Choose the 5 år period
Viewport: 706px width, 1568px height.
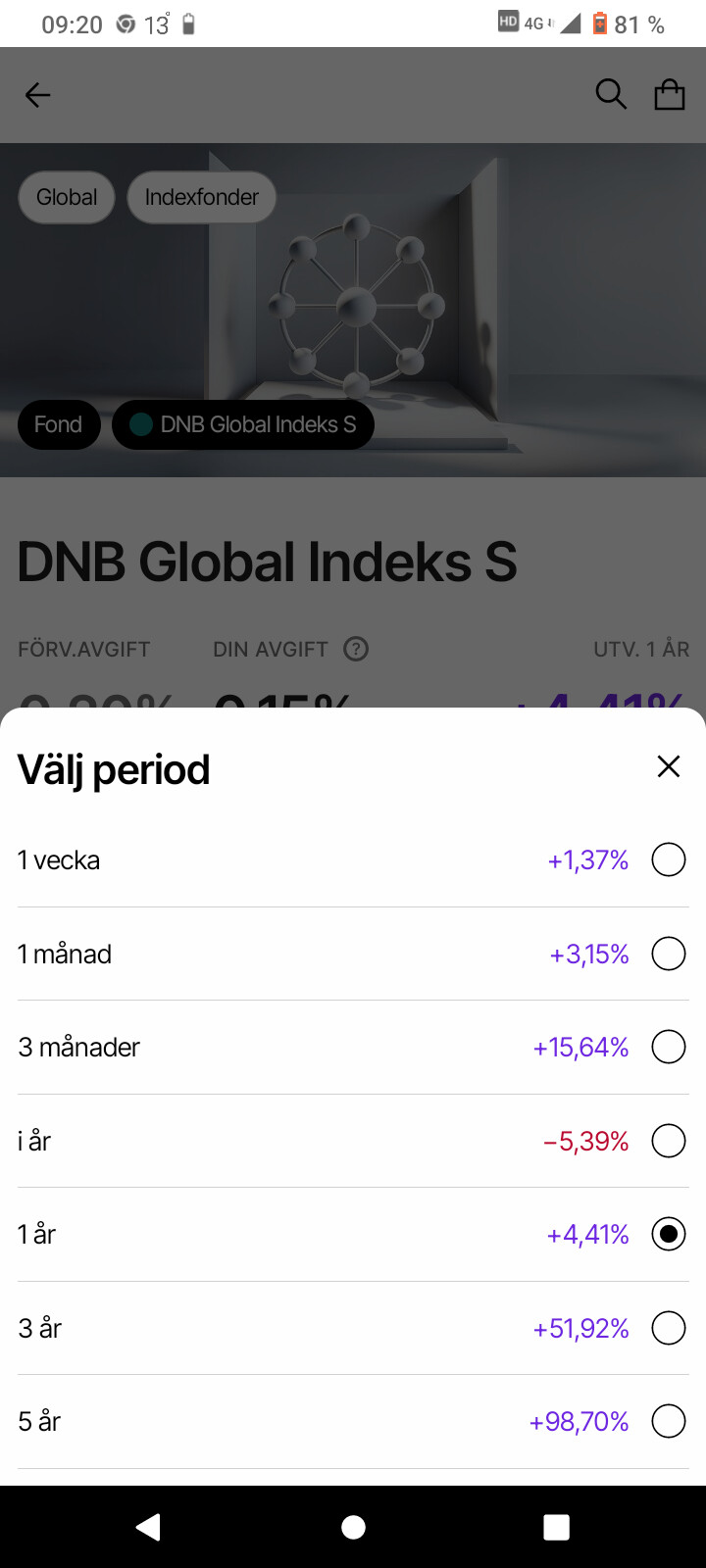(668, 1421)
